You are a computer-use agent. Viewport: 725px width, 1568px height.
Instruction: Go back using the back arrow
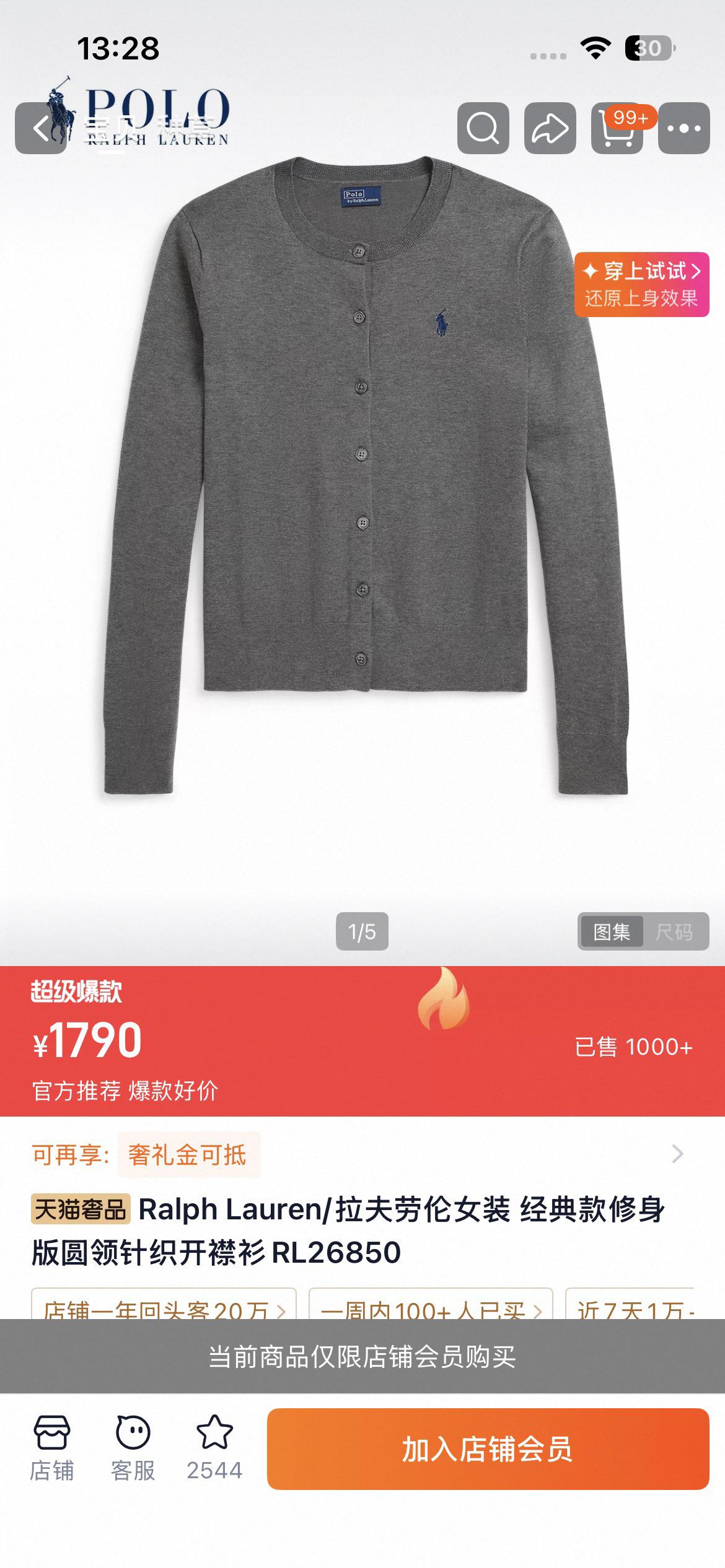click(41, 128)
